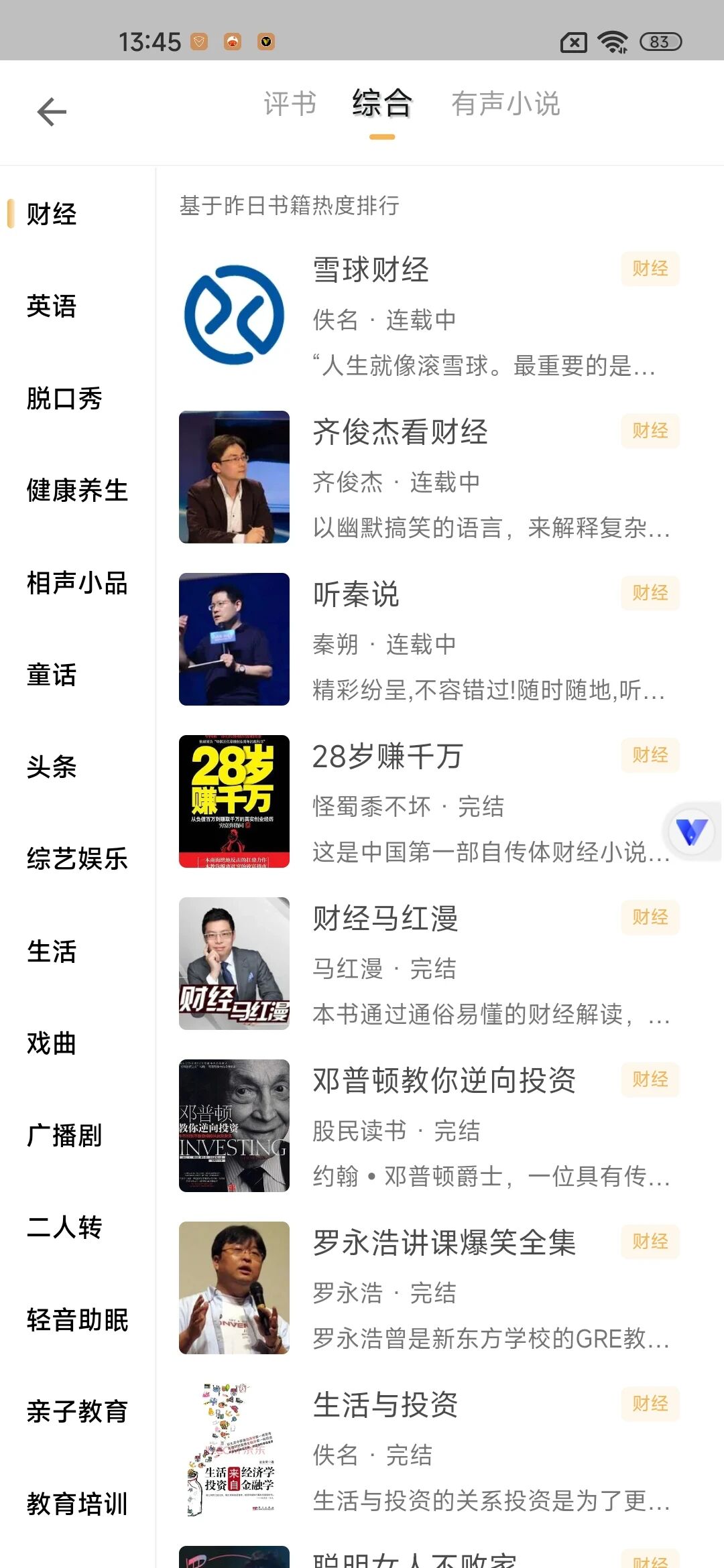
Task: Open the 综艺娱乐 category
Action: pyautogui.click(x=77, y=859)
